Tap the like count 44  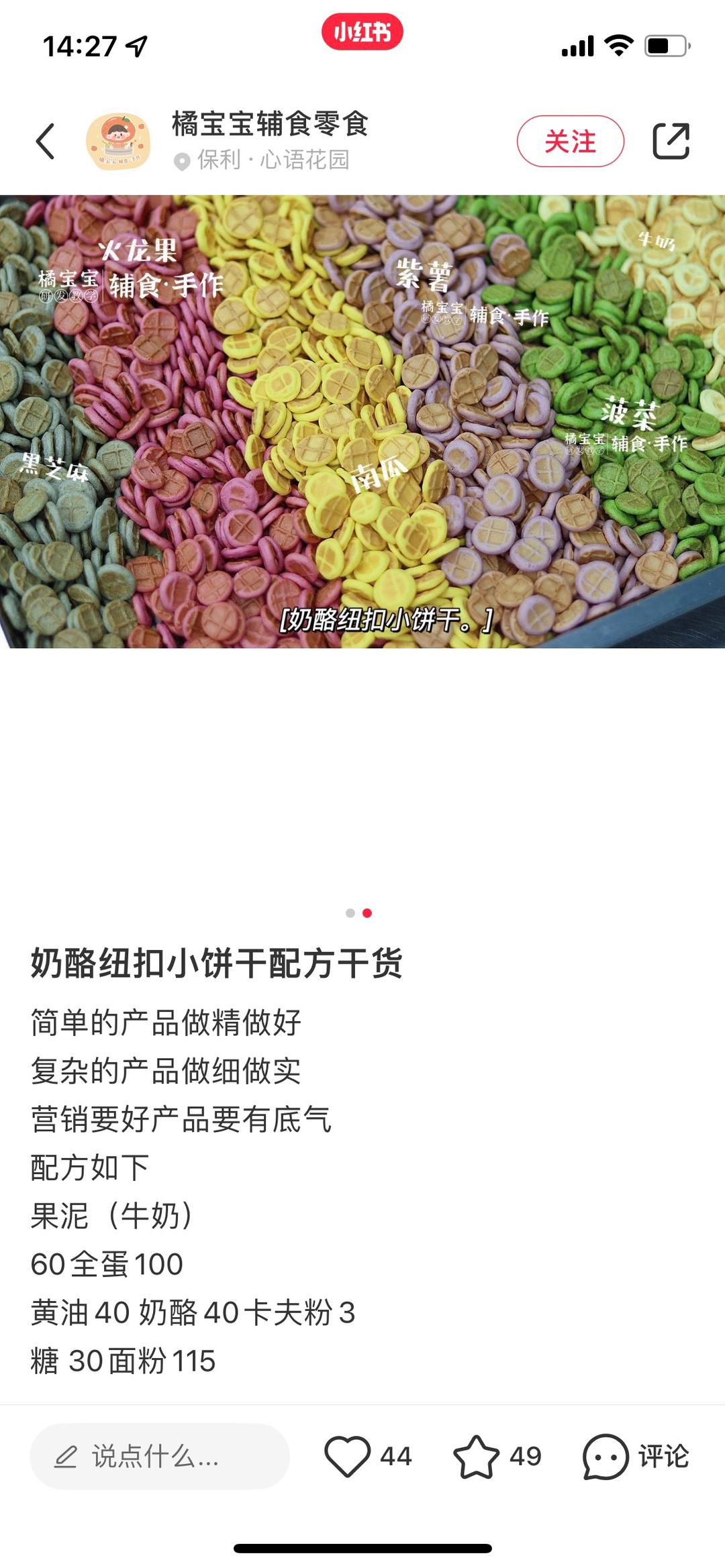click(396, 1469)
